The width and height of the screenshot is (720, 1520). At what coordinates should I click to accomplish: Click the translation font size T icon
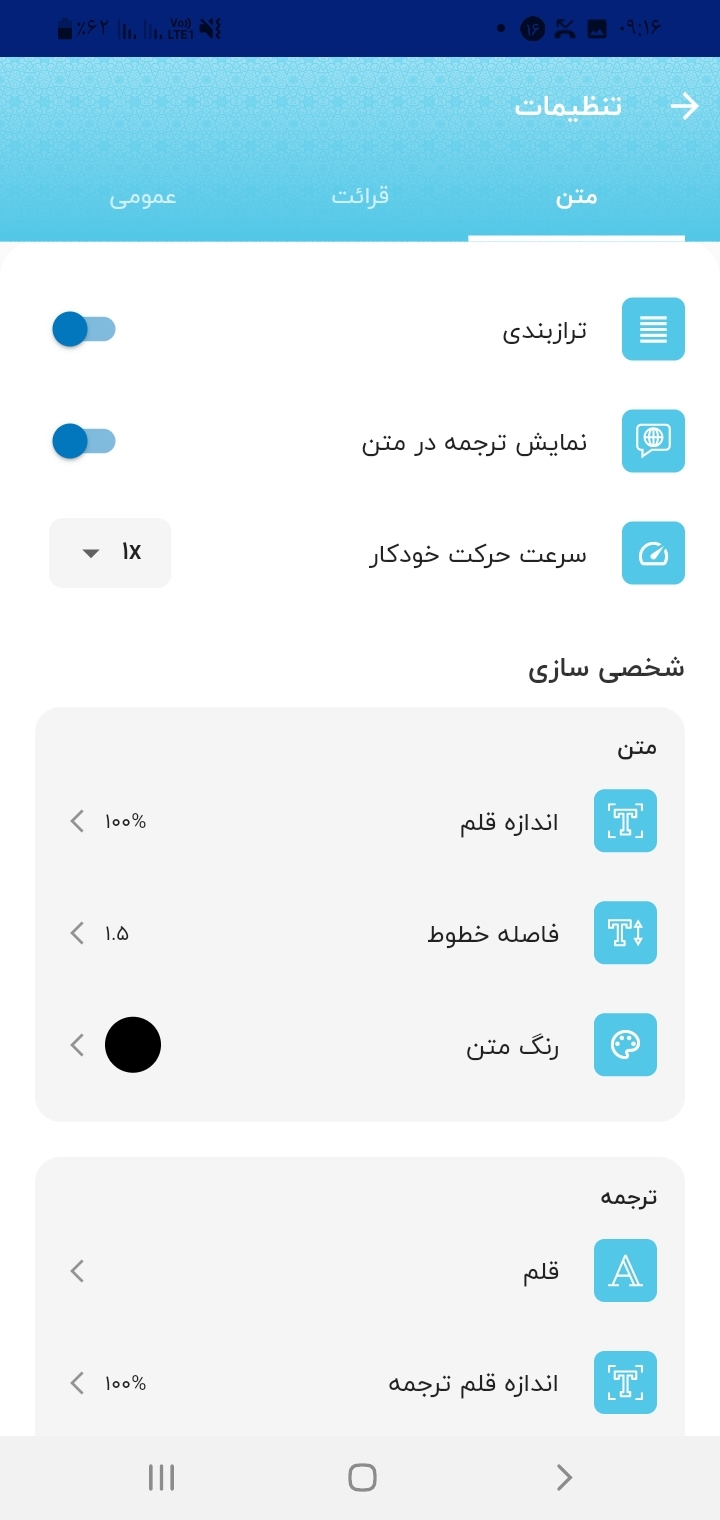(624, 1383)
